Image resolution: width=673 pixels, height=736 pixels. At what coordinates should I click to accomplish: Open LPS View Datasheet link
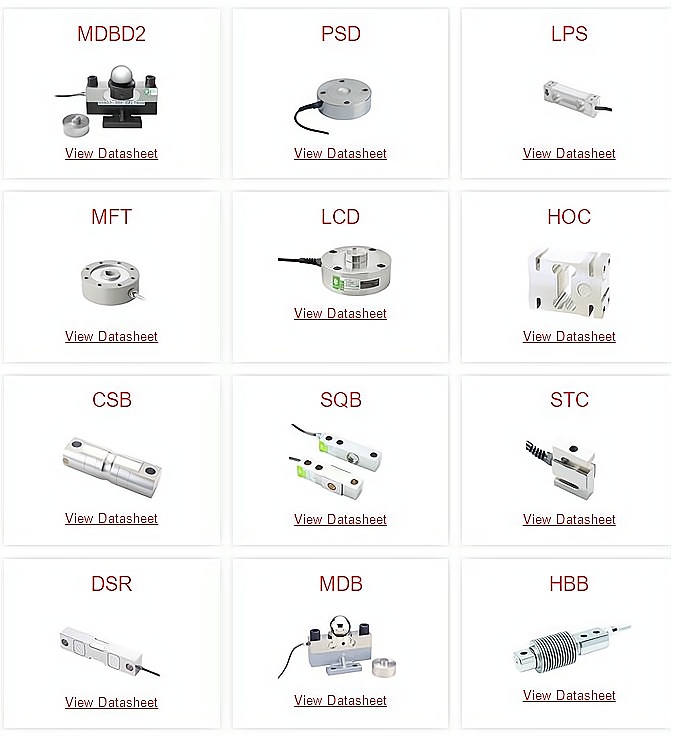pos(569,154)
